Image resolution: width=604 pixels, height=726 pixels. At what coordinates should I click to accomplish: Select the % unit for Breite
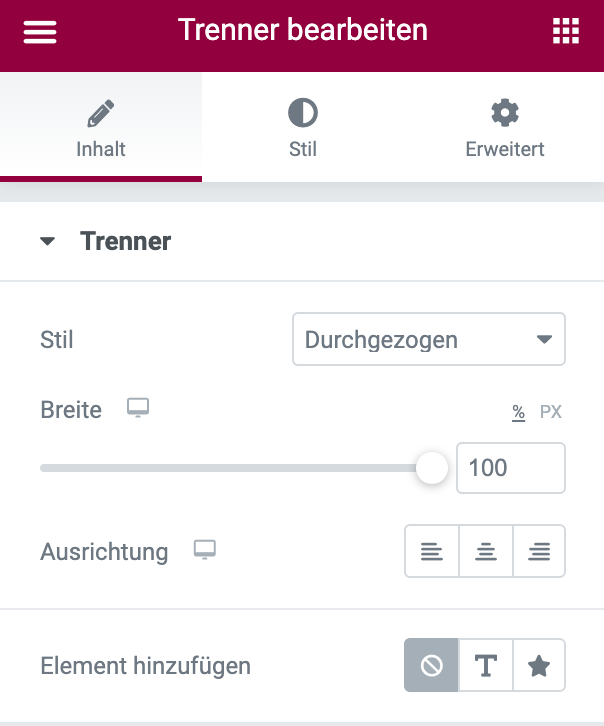click(x=519, y=411)
